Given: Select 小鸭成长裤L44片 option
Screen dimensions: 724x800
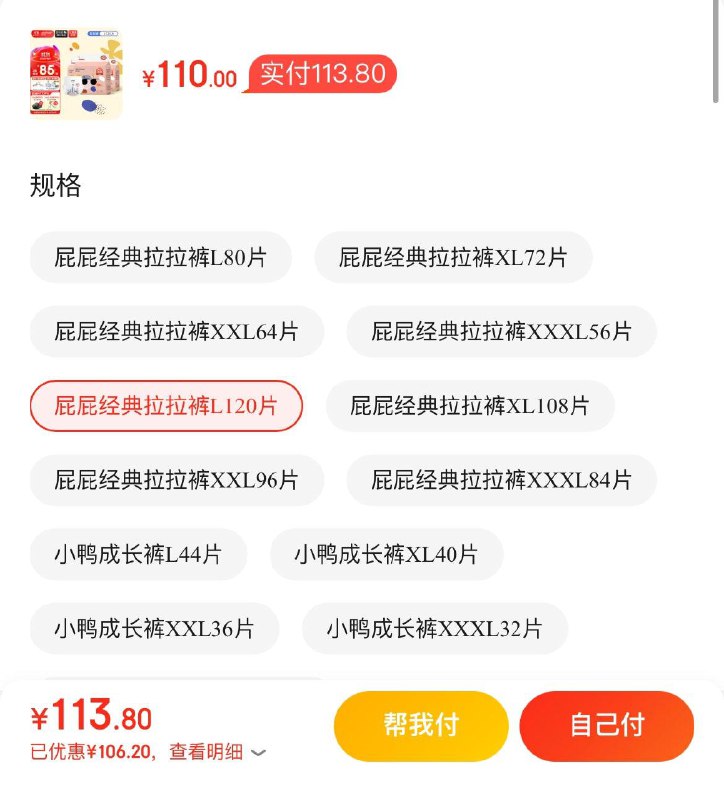Looking at the screenshot, I should coord(139,554).
